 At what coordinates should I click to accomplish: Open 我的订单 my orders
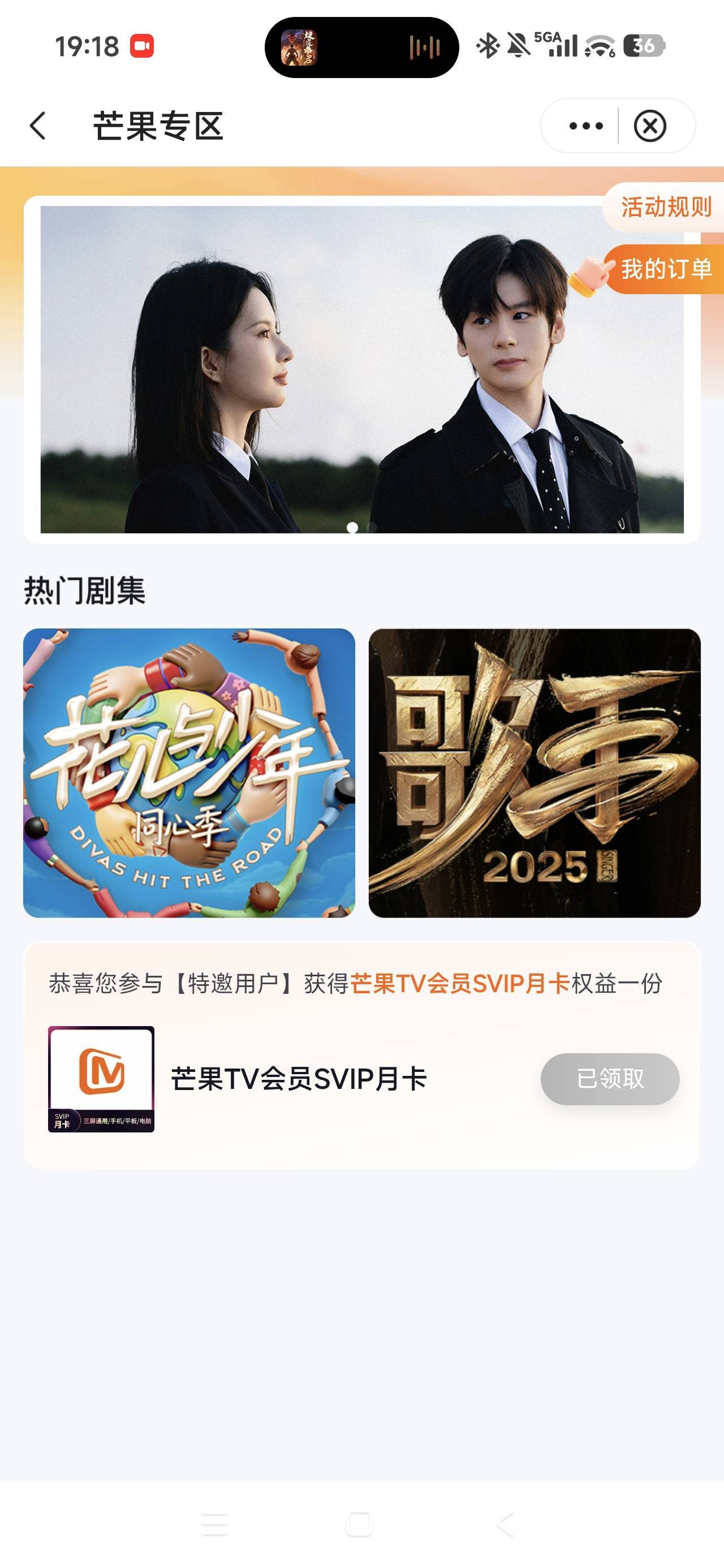666,269
